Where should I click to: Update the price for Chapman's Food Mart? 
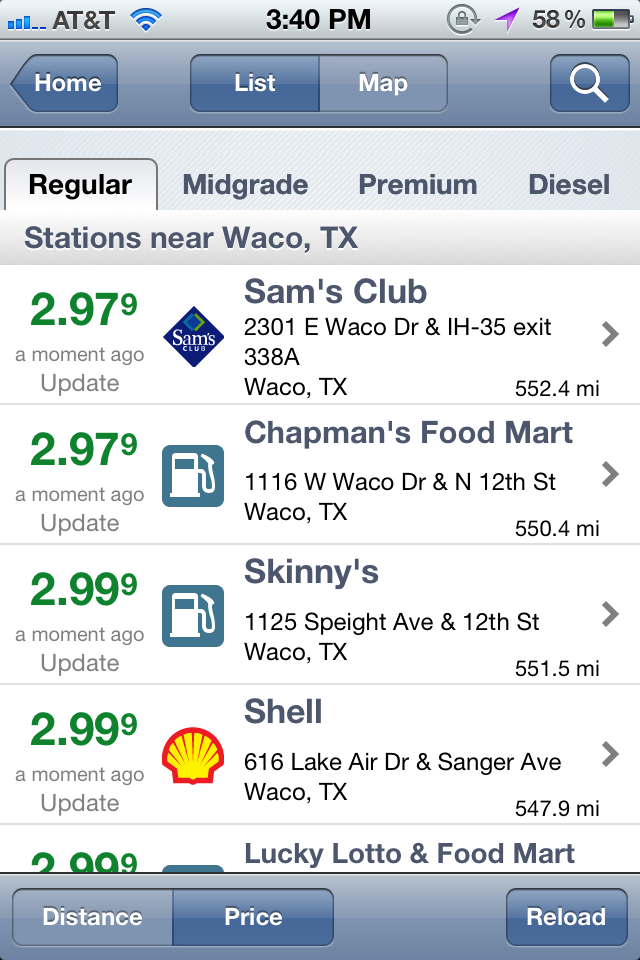pos(80,523)
